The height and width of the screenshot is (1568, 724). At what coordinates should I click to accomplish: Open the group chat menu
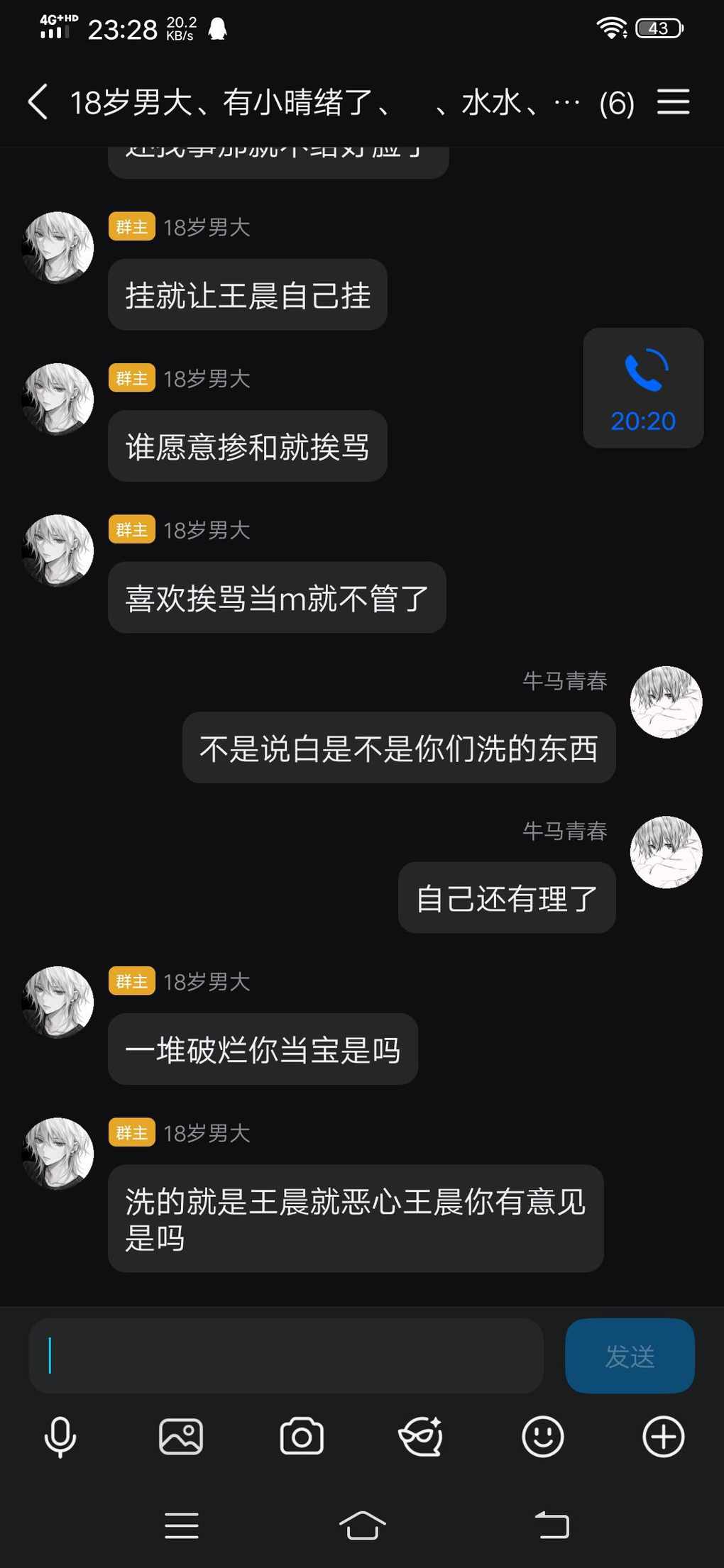673,102
